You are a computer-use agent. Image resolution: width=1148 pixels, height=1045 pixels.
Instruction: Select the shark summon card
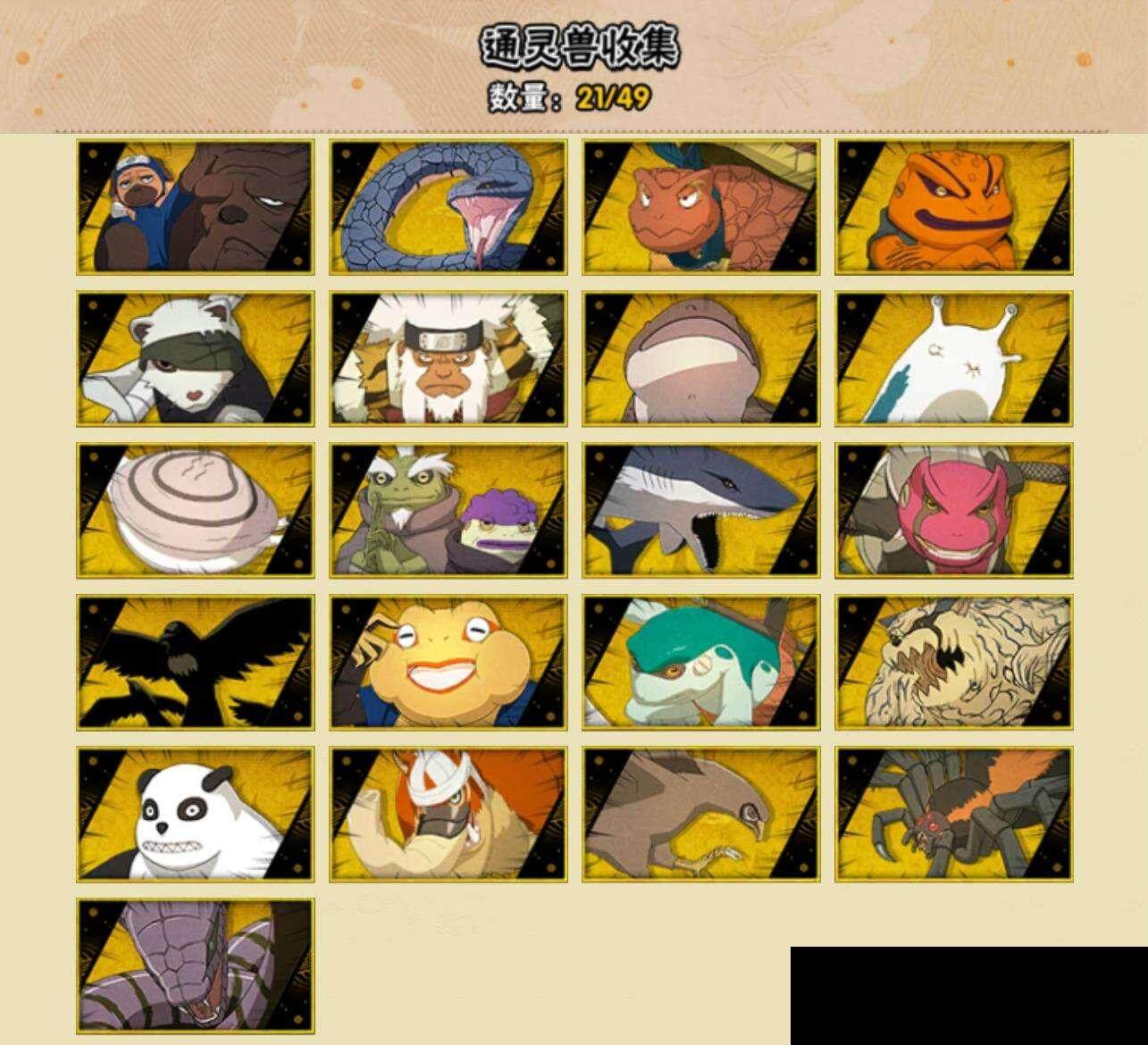701,511
